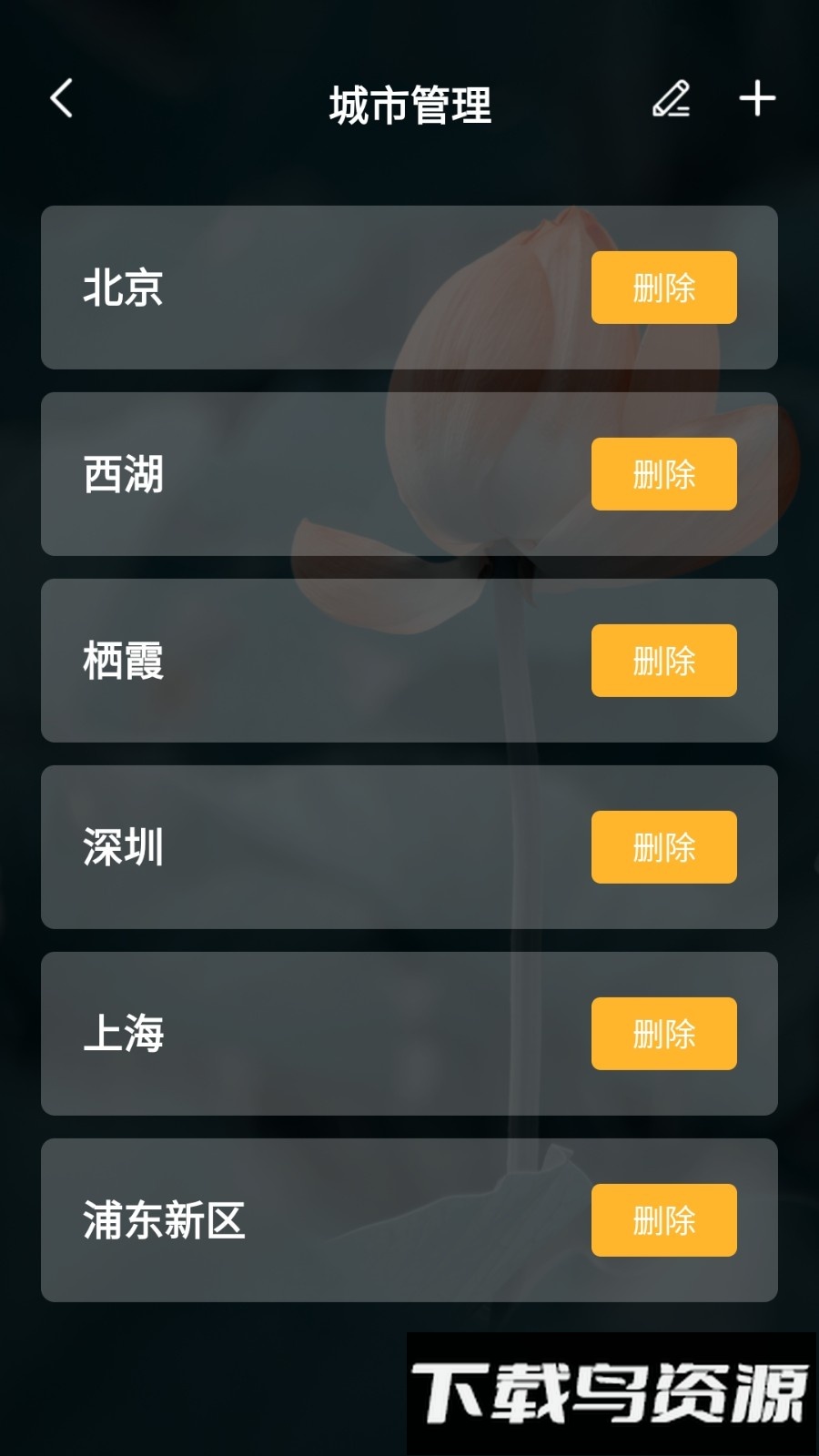
Task: Select the 北京 city entry
Action: 273,288
